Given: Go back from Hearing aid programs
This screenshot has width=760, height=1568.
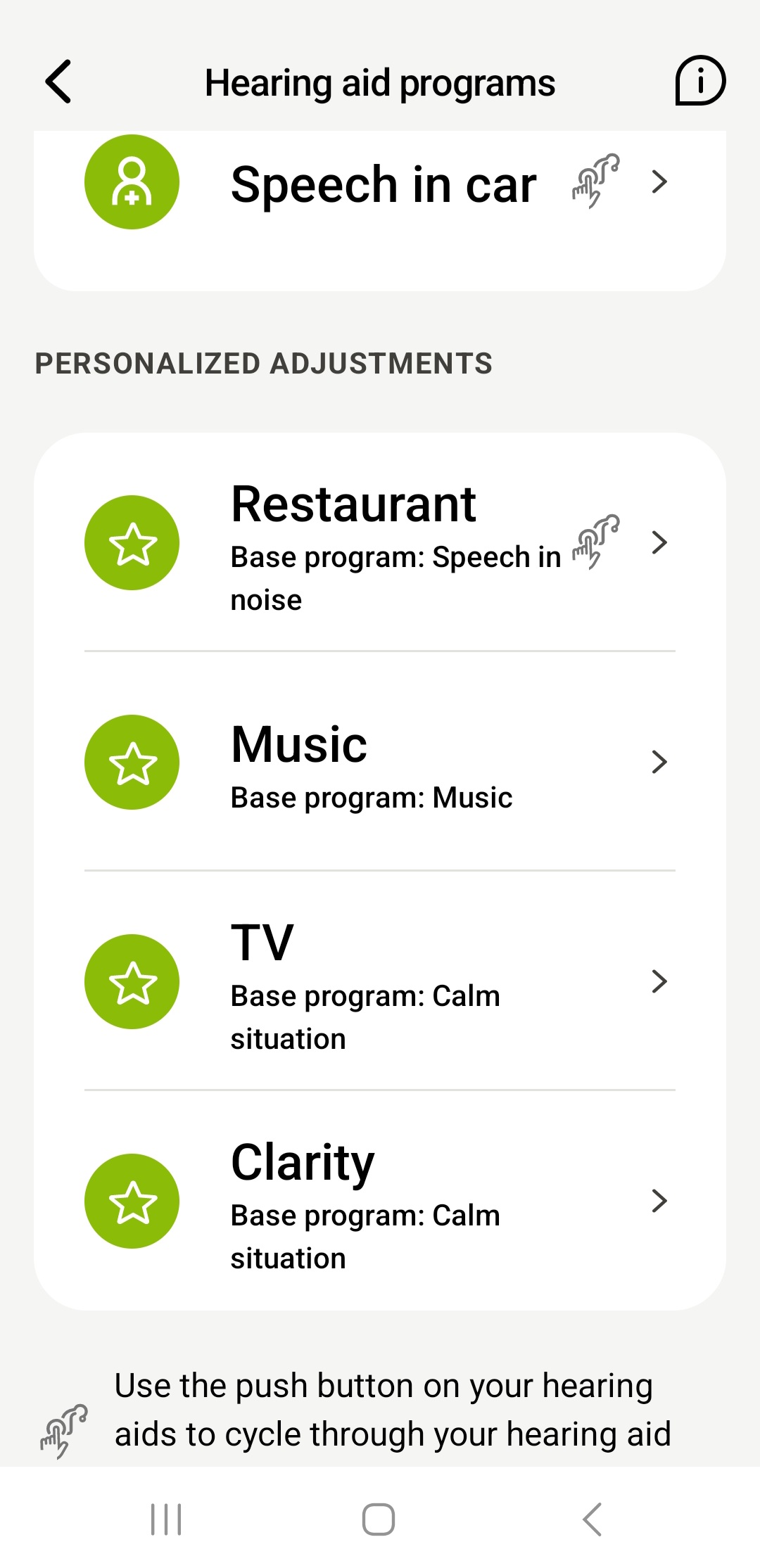Looking at the screenshot, I should (58, 82).
